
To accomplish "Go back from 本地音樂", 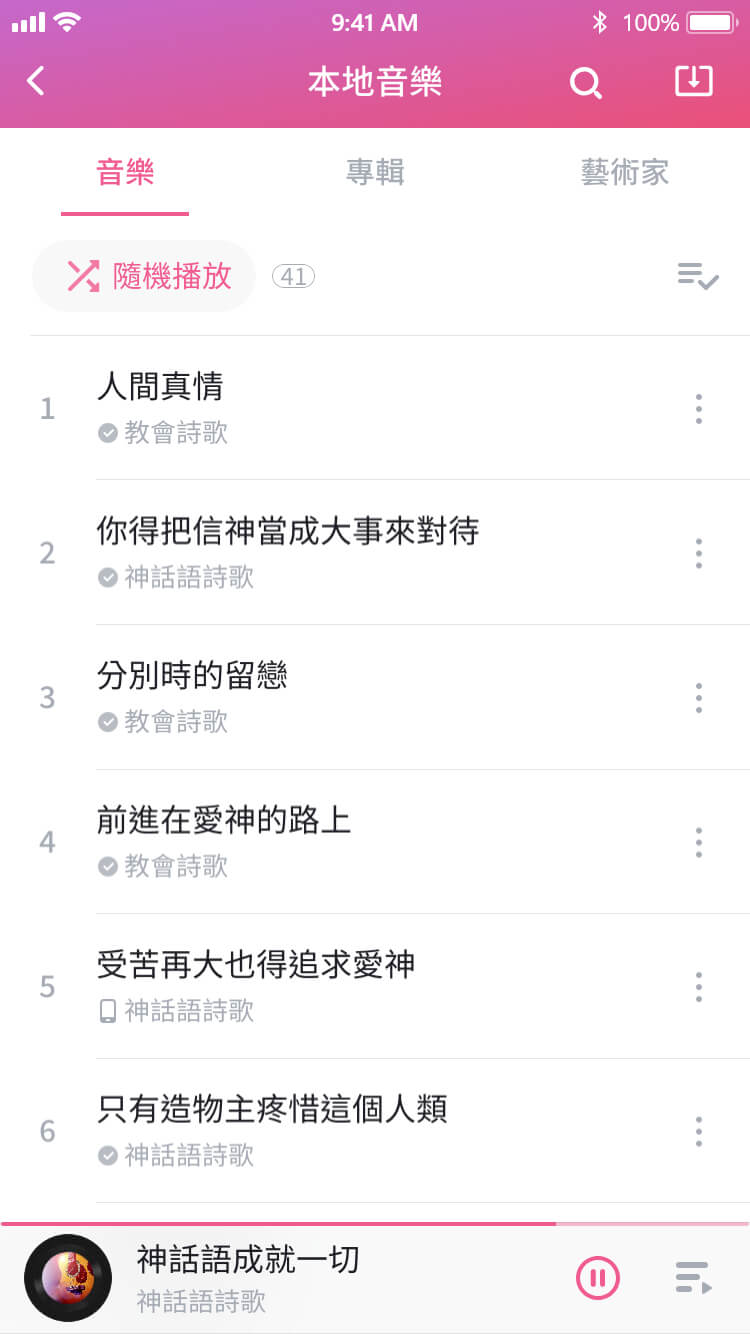I will (x=36, y=81).
